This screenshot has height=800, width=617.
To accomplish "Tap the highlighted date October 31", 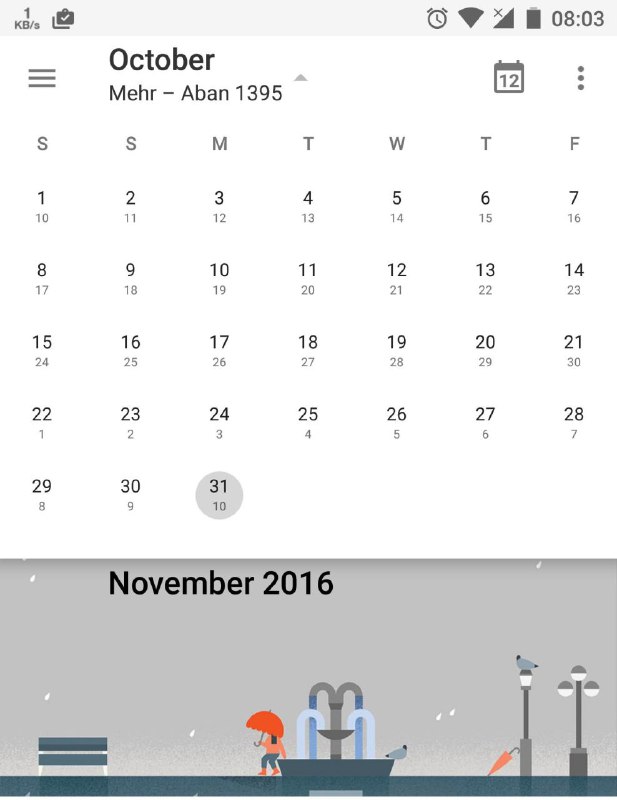I will (x=219, y=495).
